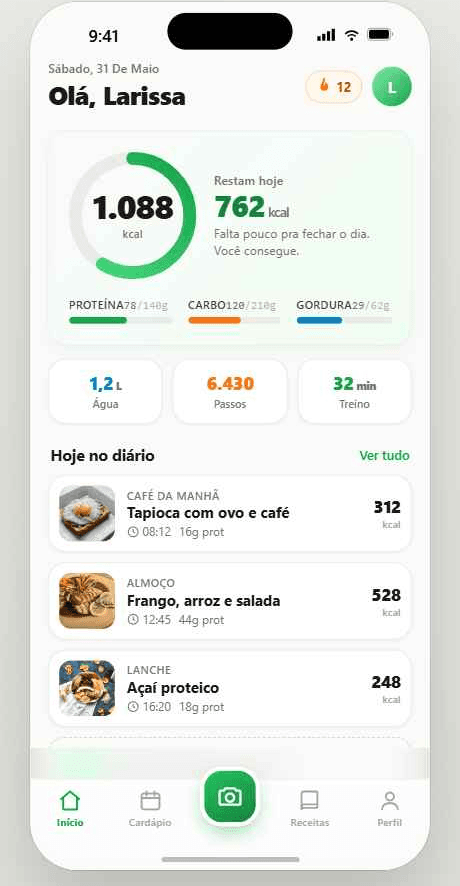Image resolution: width=460 pixels, height=886 pixels.
Task: Open the Água 1,2 L card
Action: (x=106, y=392)
